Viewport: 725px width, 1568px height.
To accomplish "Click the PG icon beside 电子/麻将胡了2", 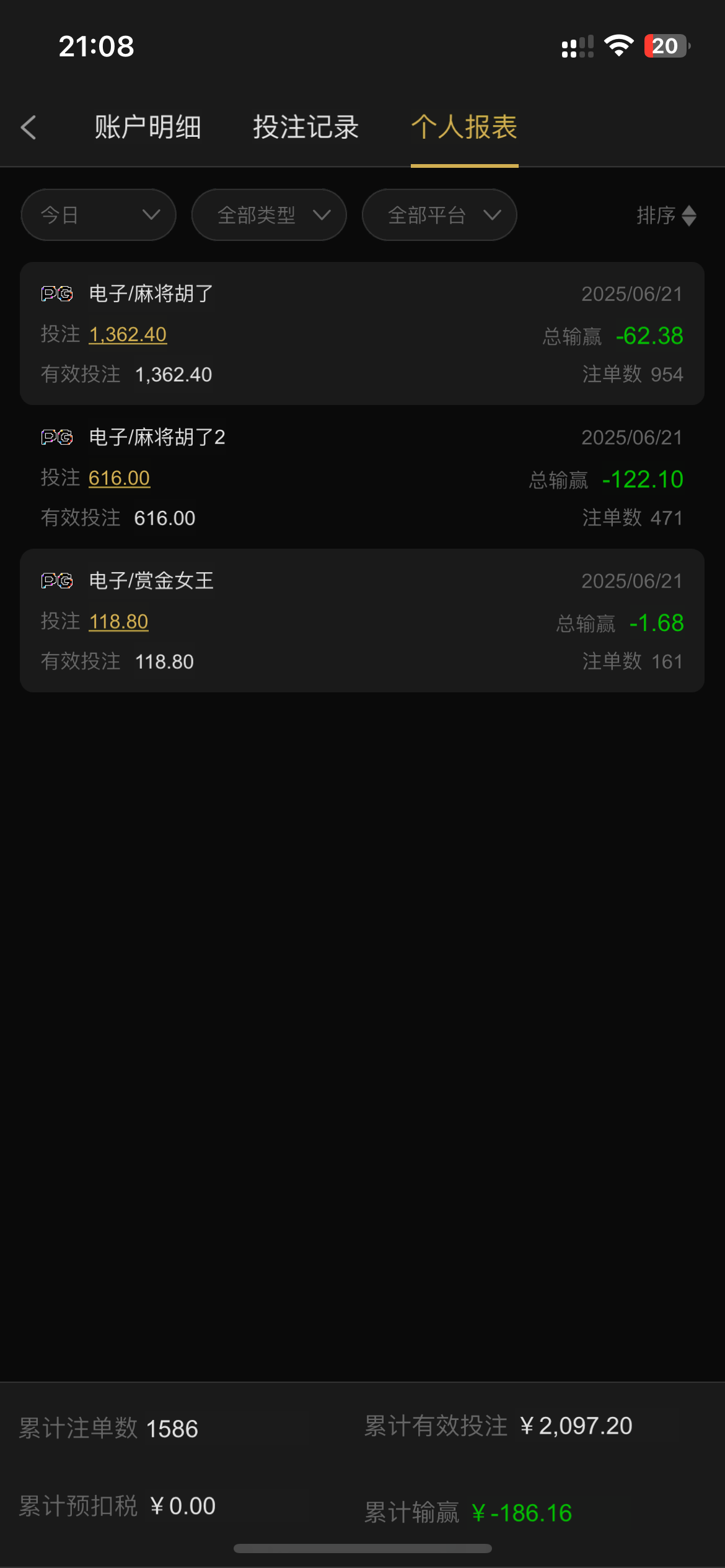I will 56,437.
